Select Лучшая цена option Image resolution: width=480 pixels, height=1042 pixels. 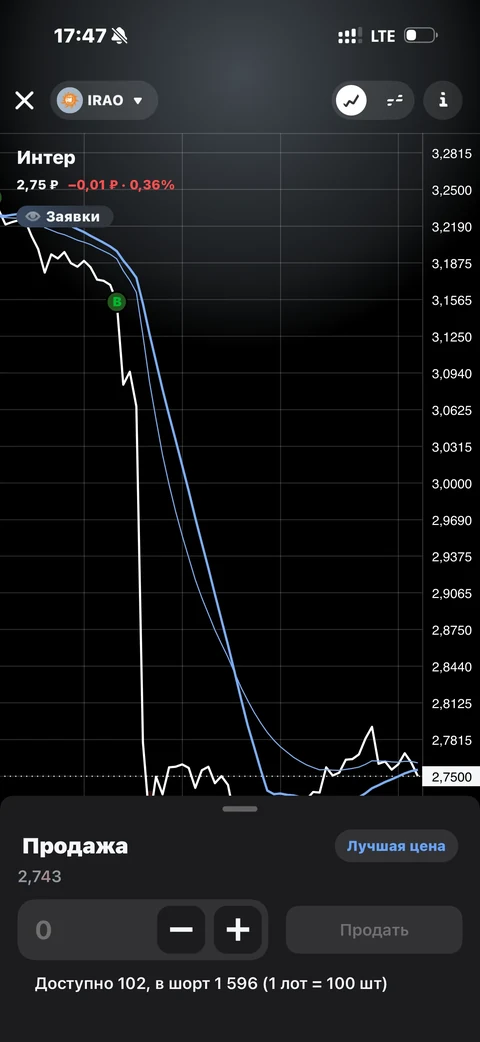click(x=396, y=846)
